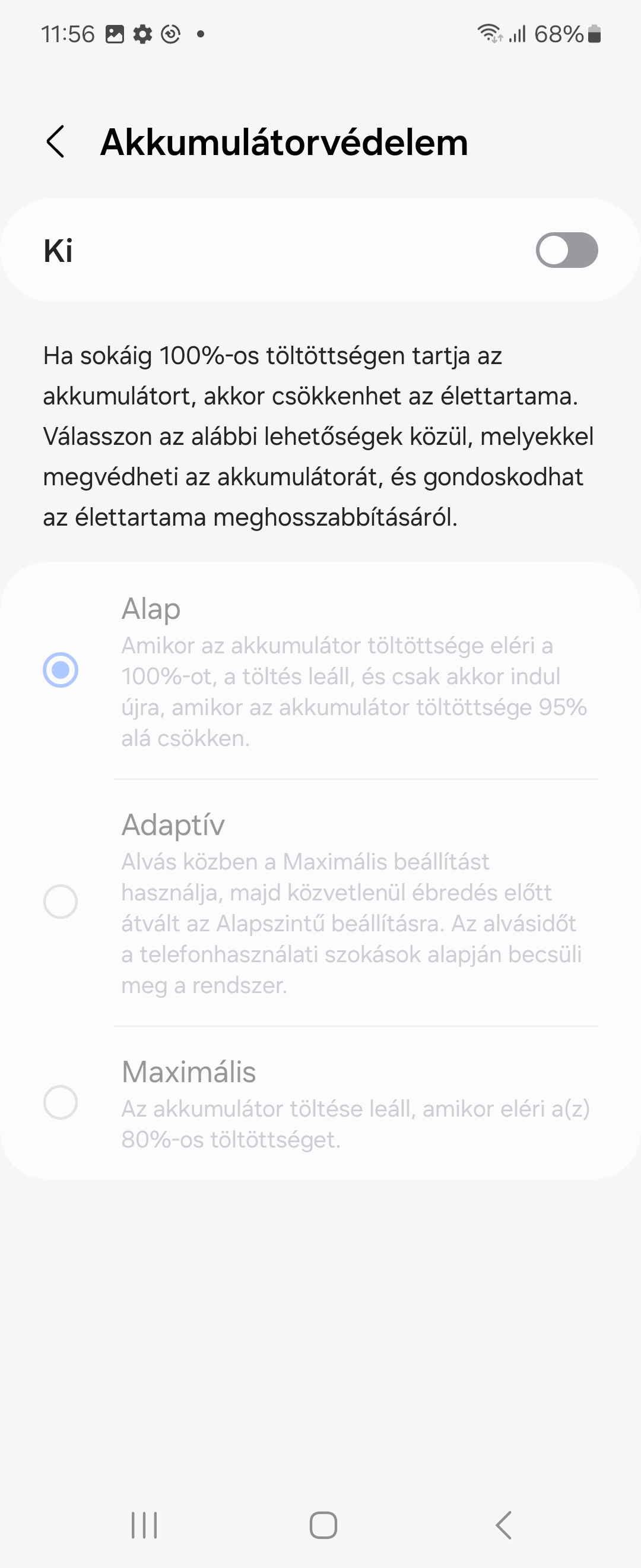This screenshot has height=1568, width=641.
Task: Go back from Akkumulátorvédelem screen
Action: [56, 143]
